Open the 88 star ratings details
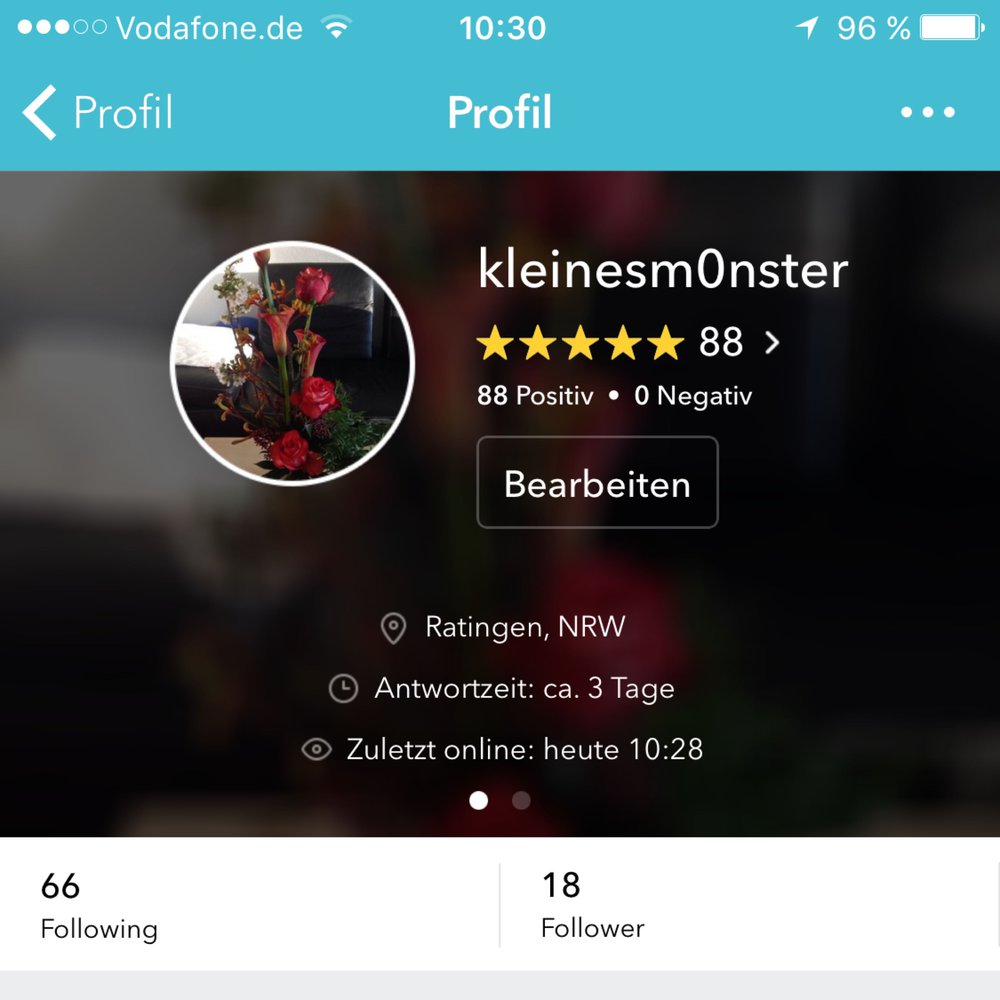Viewport: 1000px width, 1000px height. tap(628, 344)
